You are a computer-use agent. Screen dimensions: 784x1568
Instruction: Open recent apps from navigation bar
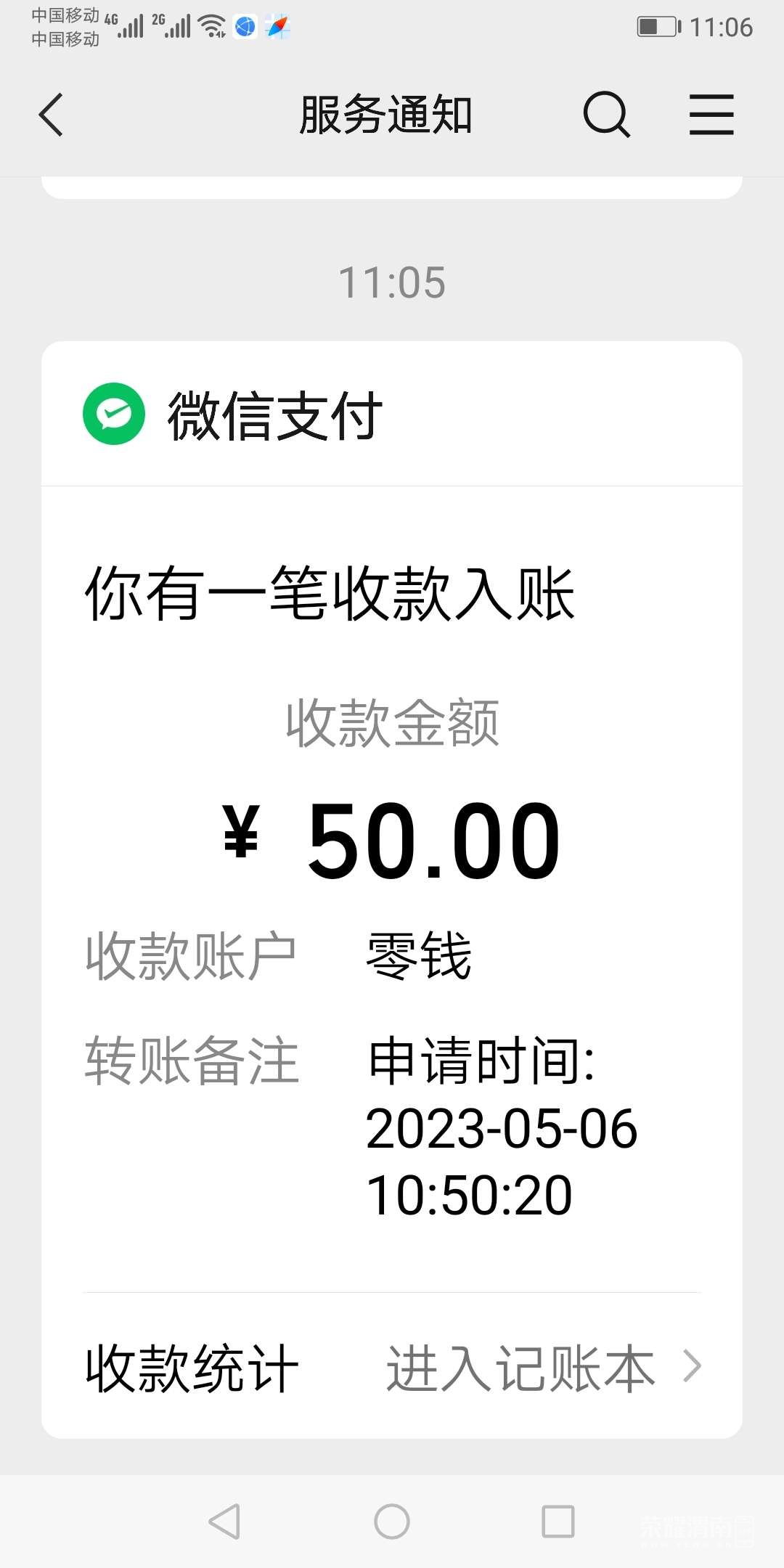[x=558, y=1521]
